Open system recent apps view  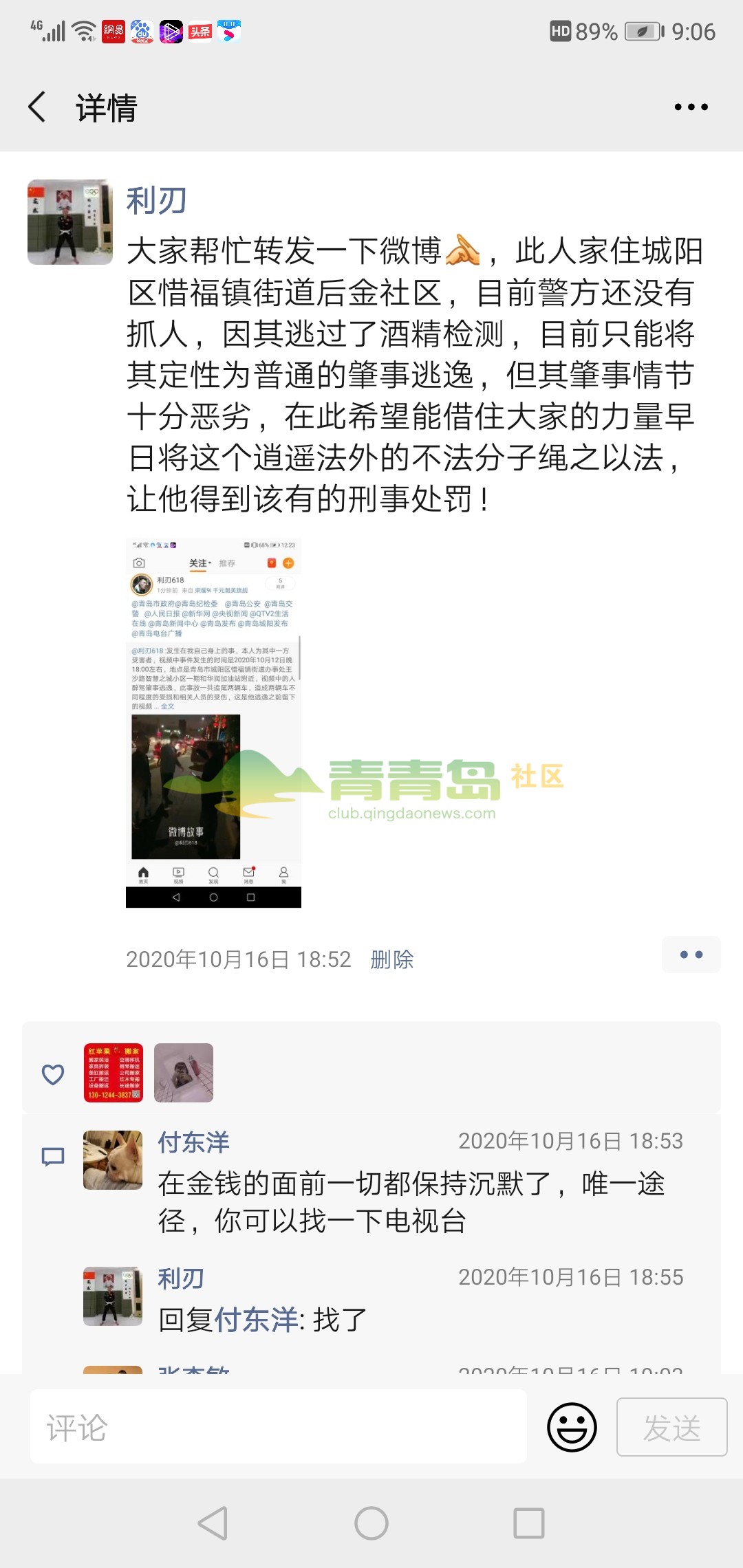pyautogui.click(x=529, y=1523)
